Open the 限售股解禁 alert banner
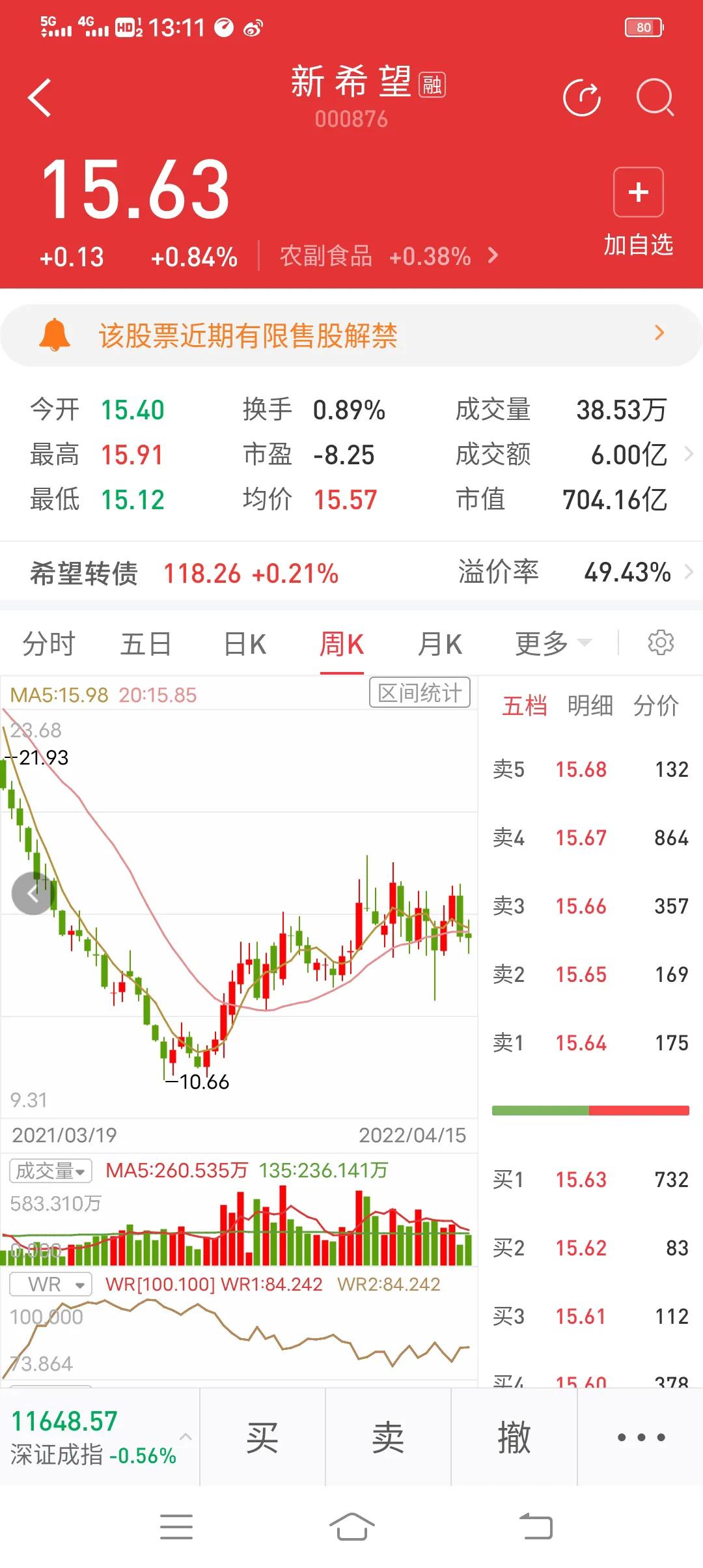This screenshot has width=703, height=1568. [351, 335]
